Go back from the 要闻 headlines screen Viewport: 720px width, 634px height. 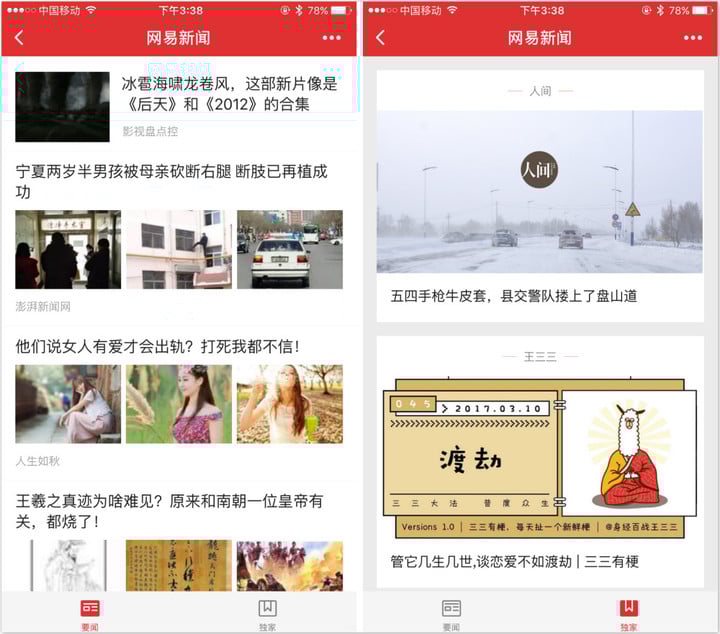19,38
